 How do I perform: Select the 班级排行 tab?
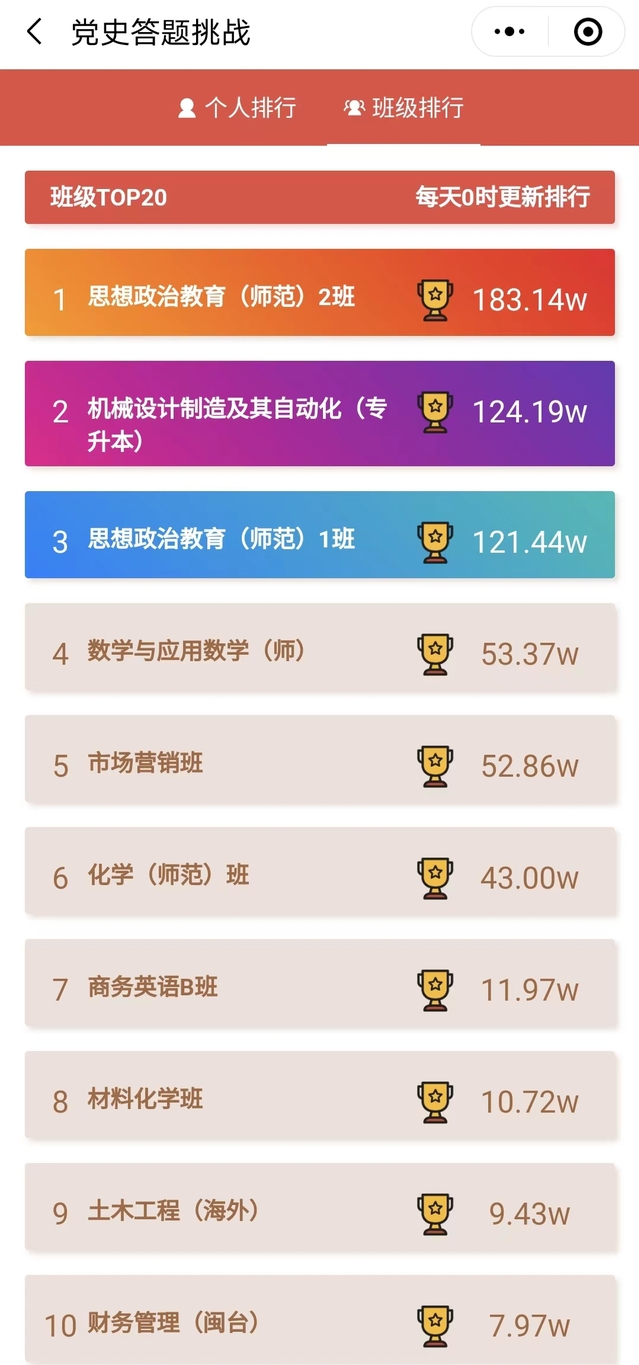pos(404,108)
